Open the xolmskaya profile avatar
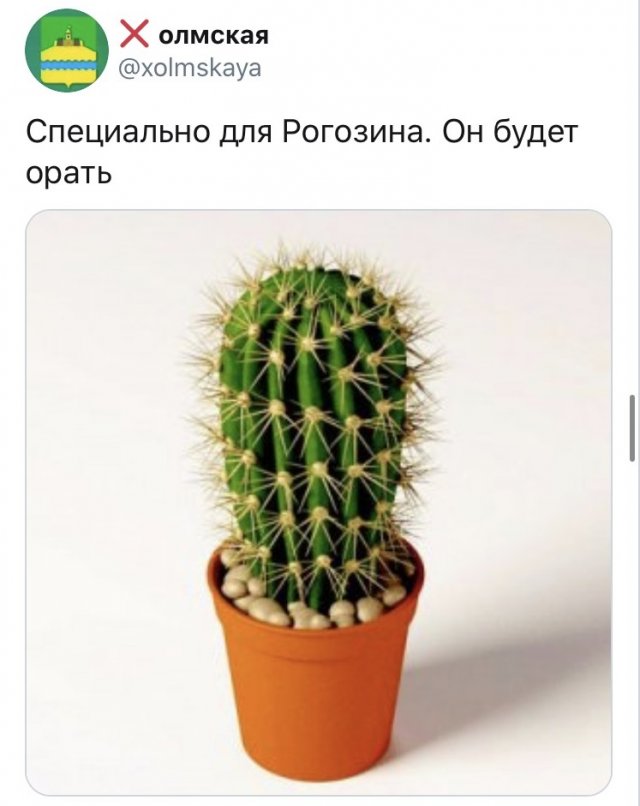The width and height of the screenshot is (640, 806). [67, 50]
